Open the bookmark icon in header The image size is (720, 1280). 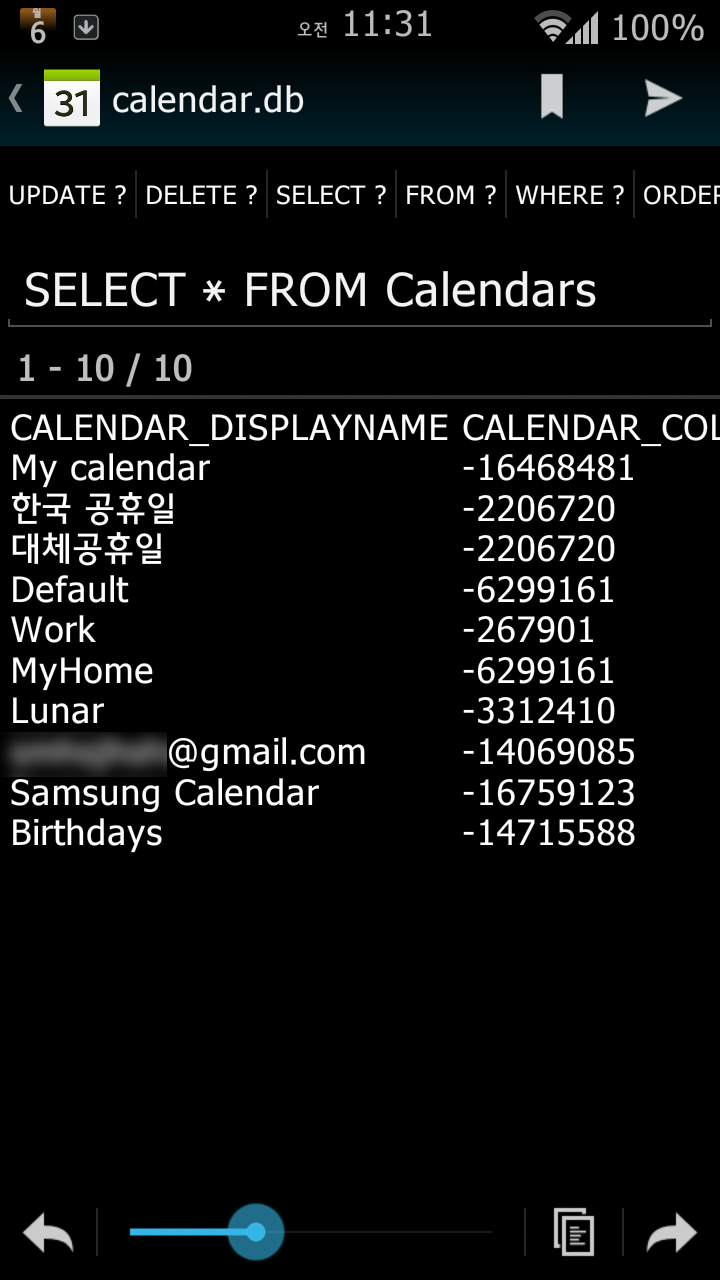point(552,98)
